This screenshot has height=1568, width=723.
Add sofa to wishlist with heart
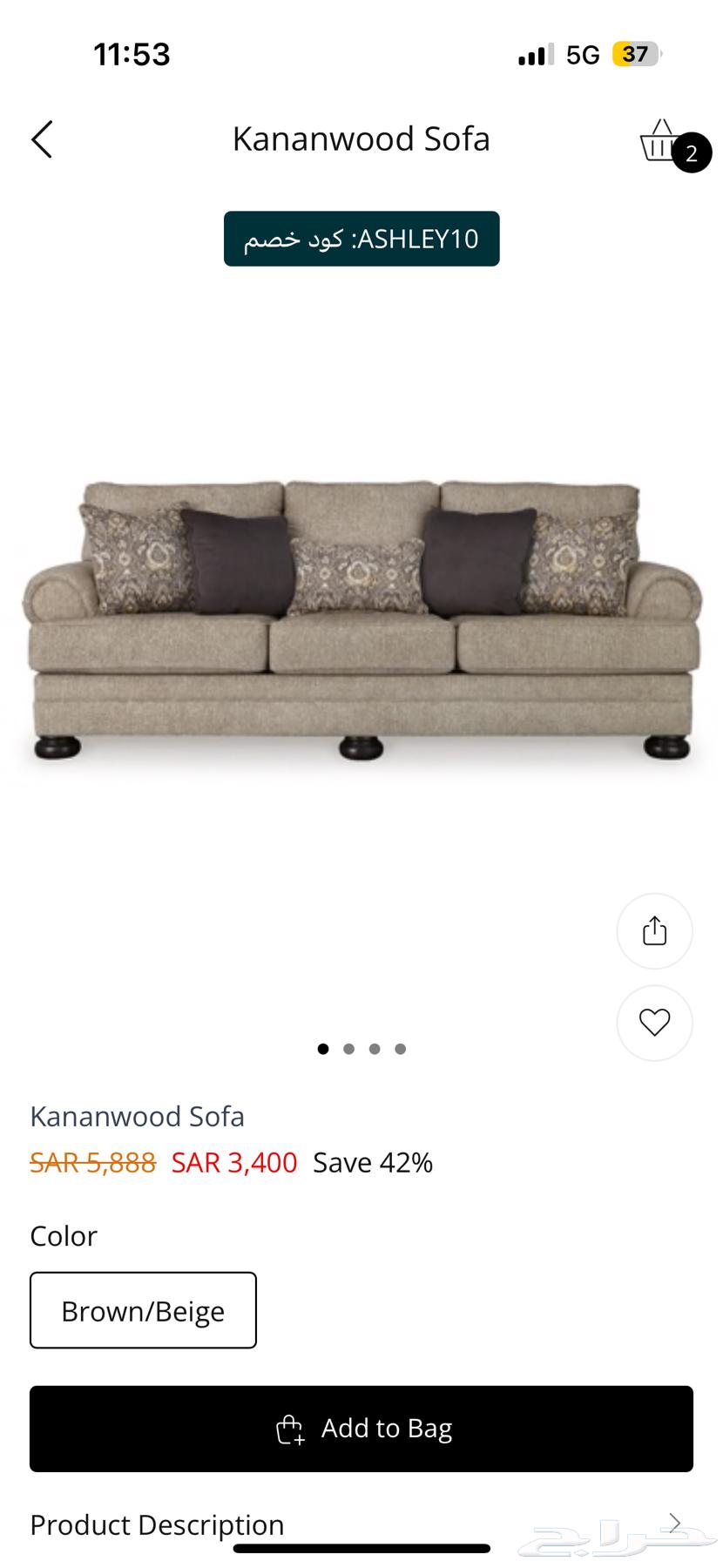click(654, 1022)
